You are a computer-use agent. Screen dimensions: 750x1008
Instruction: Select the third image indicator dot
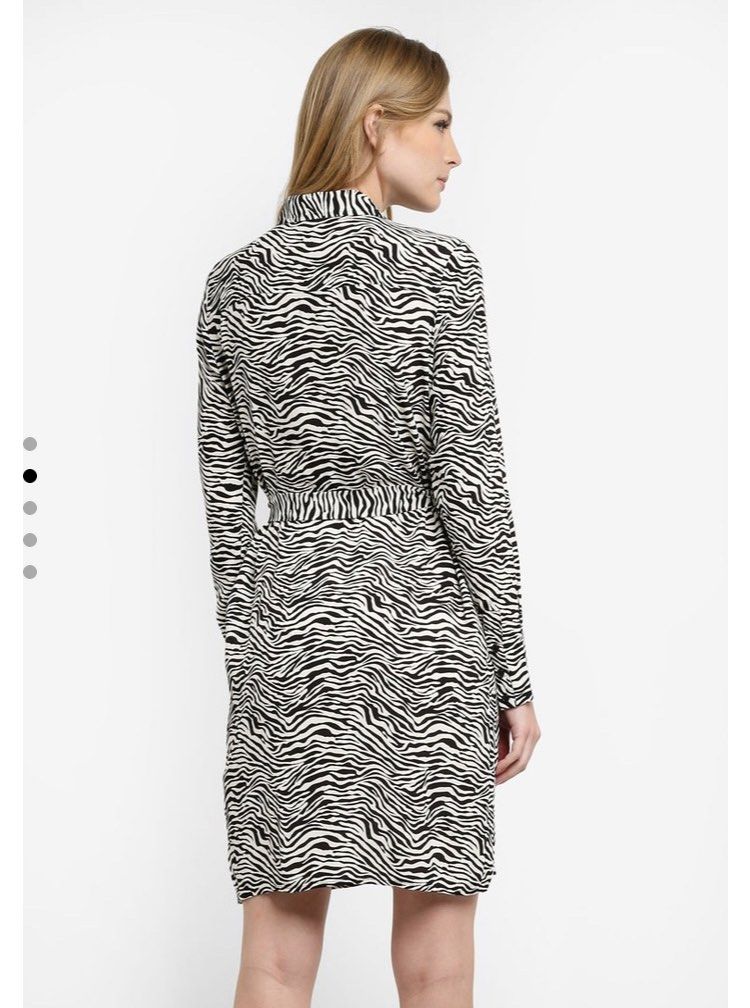click(30, 508)
